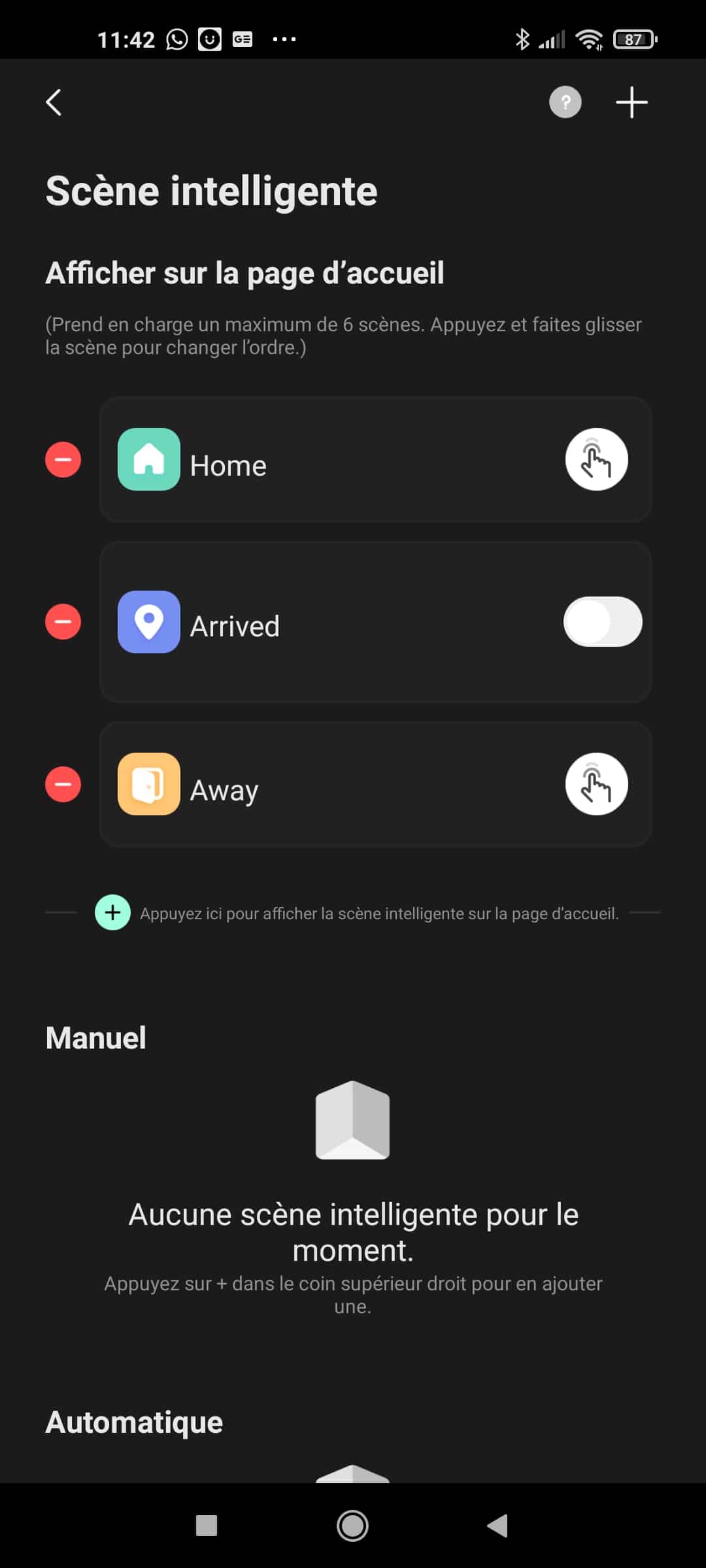Run the Away scene with the tap button
This screenshot has height=1568, width=706.
point(596,784)
